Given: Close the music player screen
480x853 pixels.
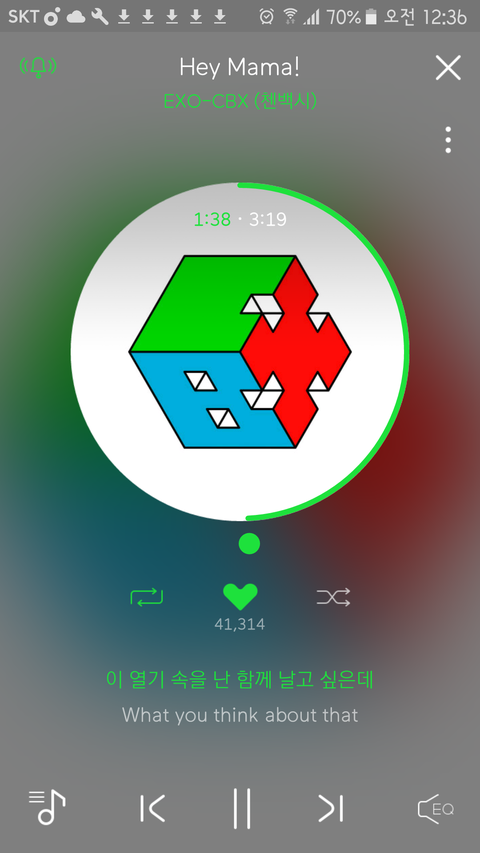Looking at the screenshot, I should [448, 68].
